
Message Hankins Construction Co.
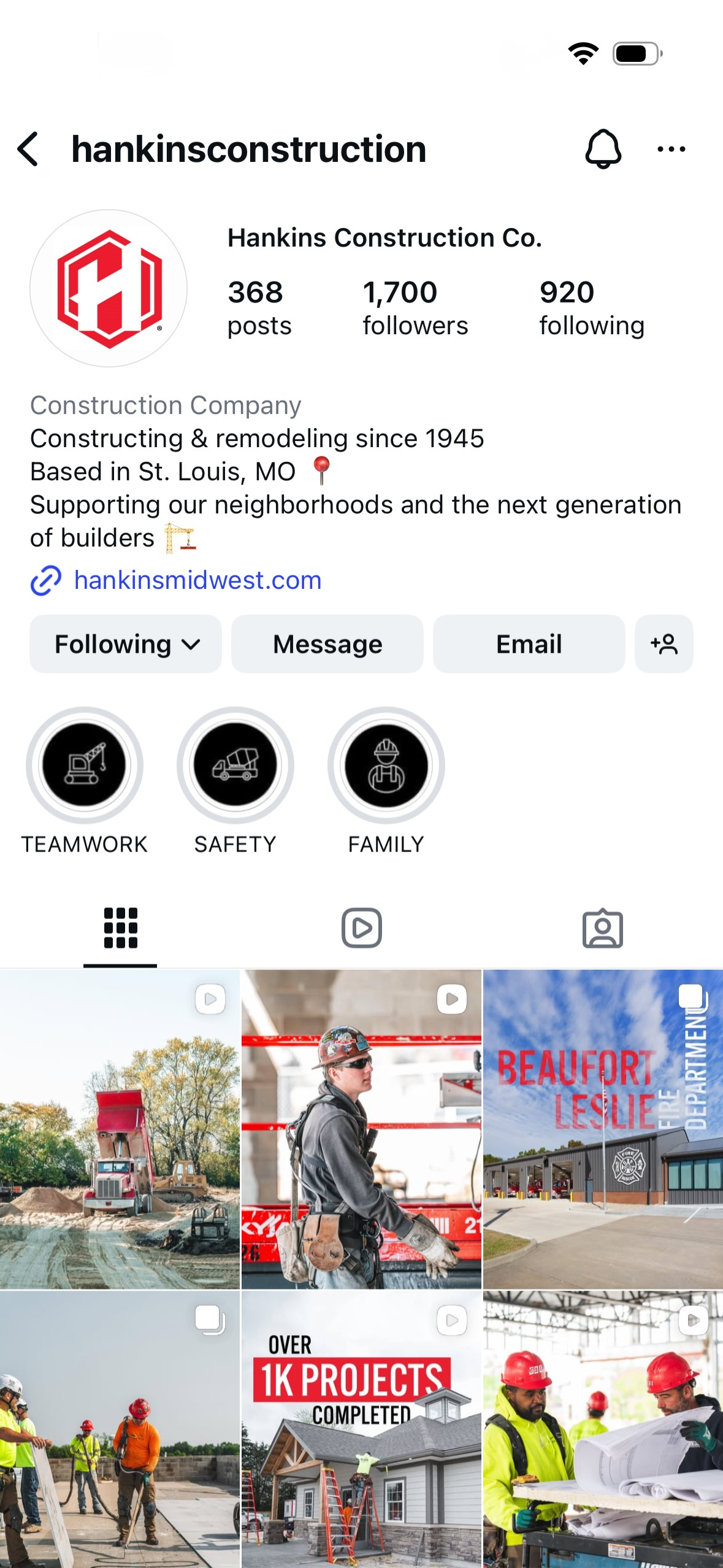[327, 644]
